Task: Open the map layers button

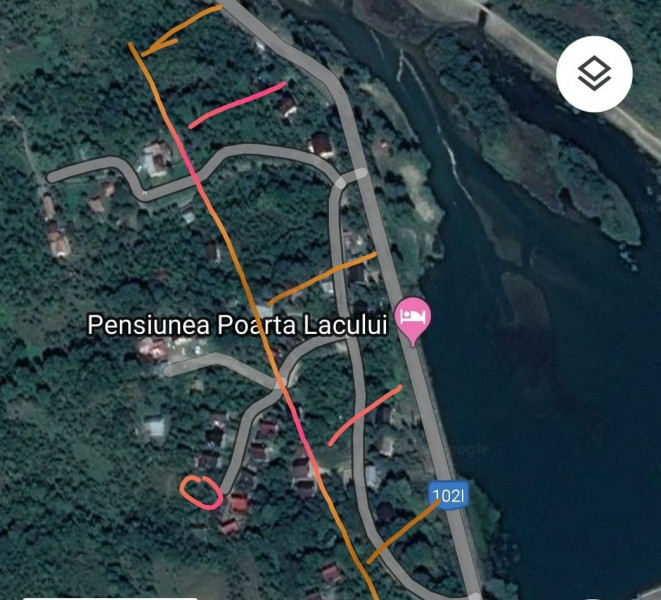Action: tap(595, 72)
